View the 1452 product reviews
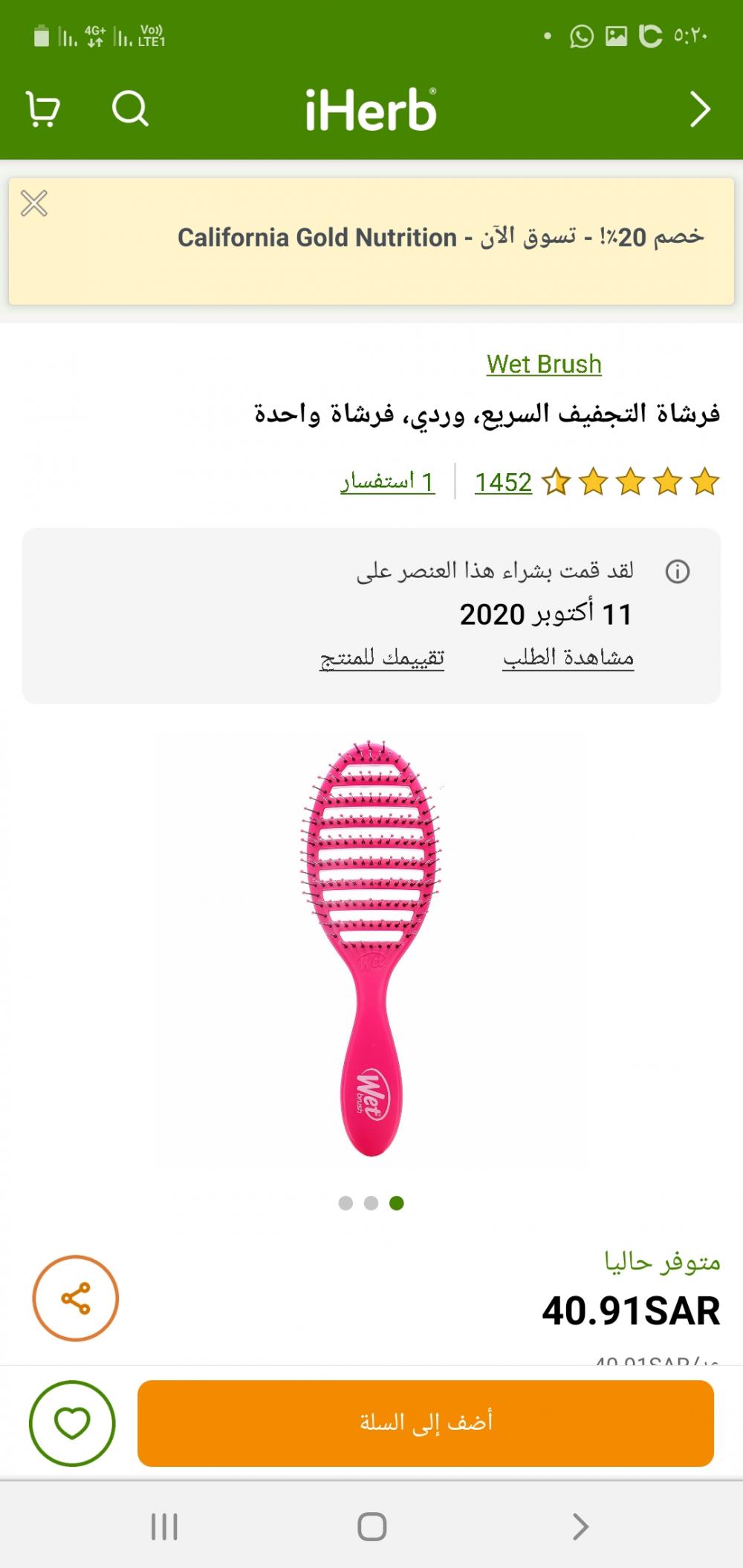743x1568 pixels. 503,483
